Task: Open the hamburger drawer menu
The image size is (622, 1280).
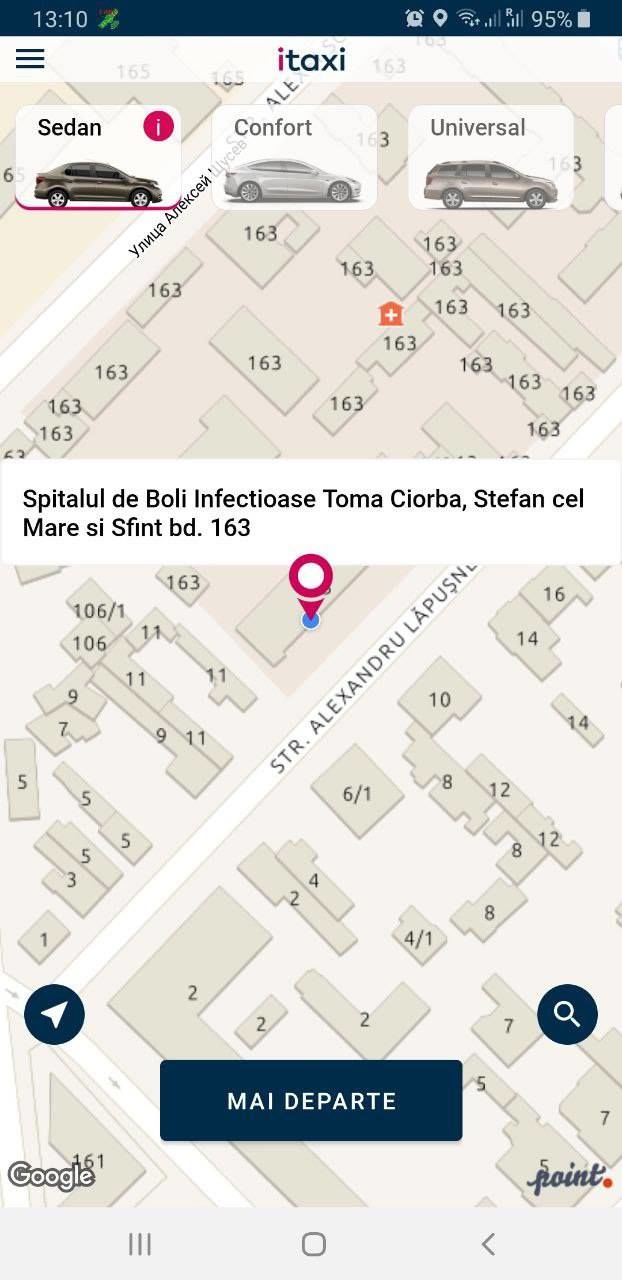Action: [x=30, y=59]
